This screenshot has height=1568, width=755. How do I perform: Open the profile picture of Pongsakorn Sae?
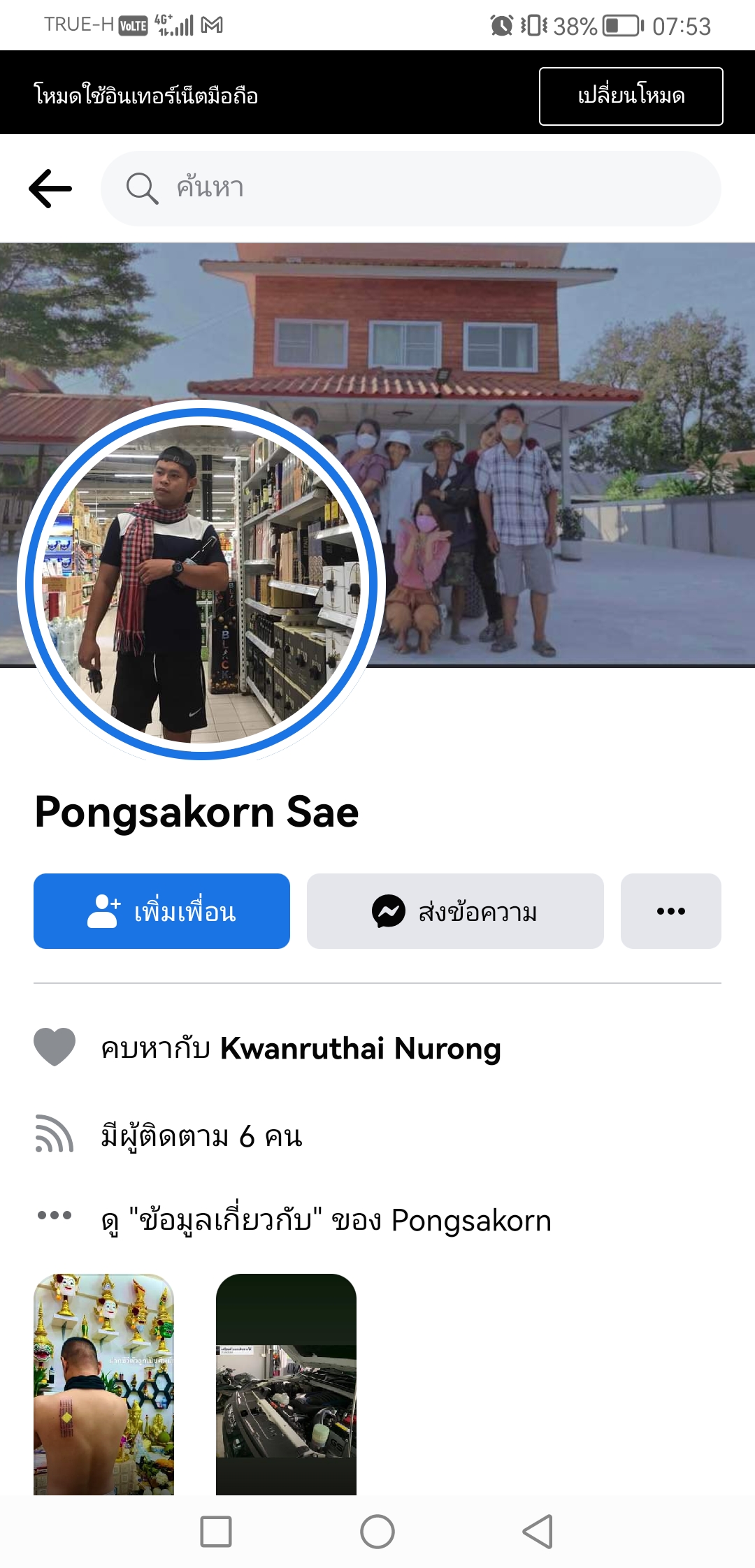click(x=201, y=583)
